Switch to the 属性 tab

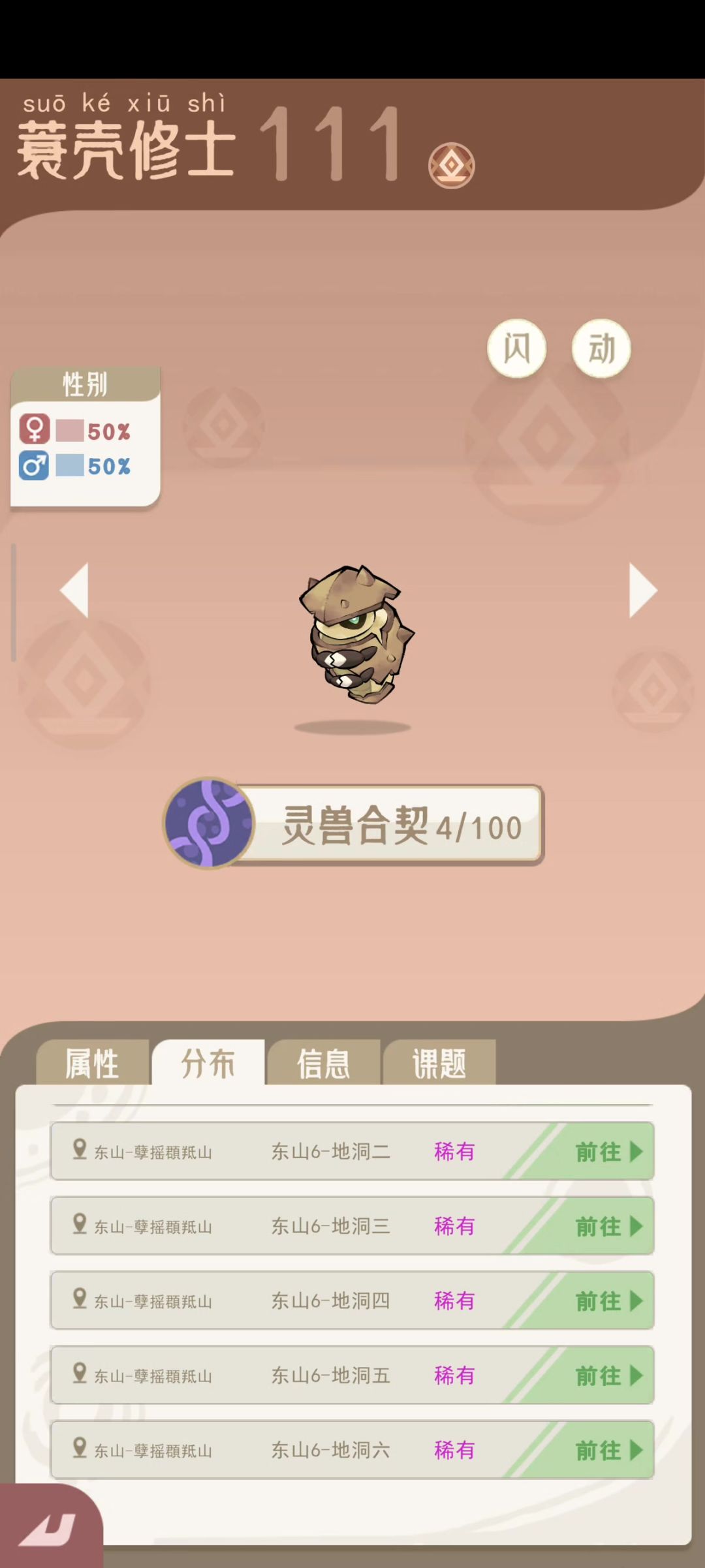(x=92, y=1064)
